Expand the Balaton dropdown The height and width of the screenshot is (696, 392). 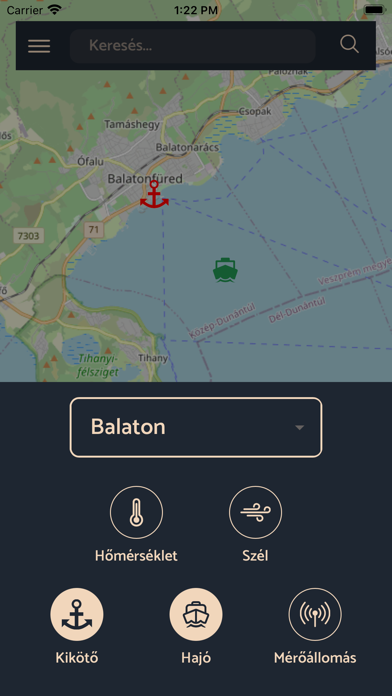point(196,427)
